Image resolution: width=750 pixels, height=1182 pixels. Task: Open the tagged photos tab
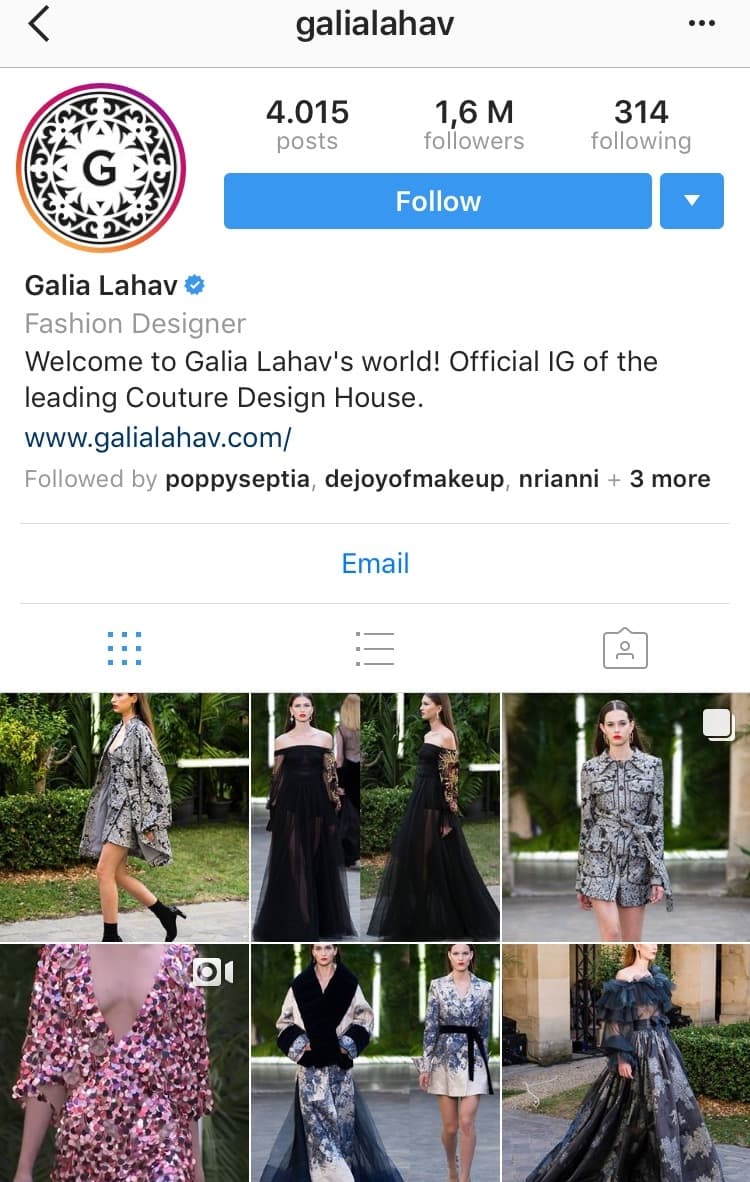(625, 649)
